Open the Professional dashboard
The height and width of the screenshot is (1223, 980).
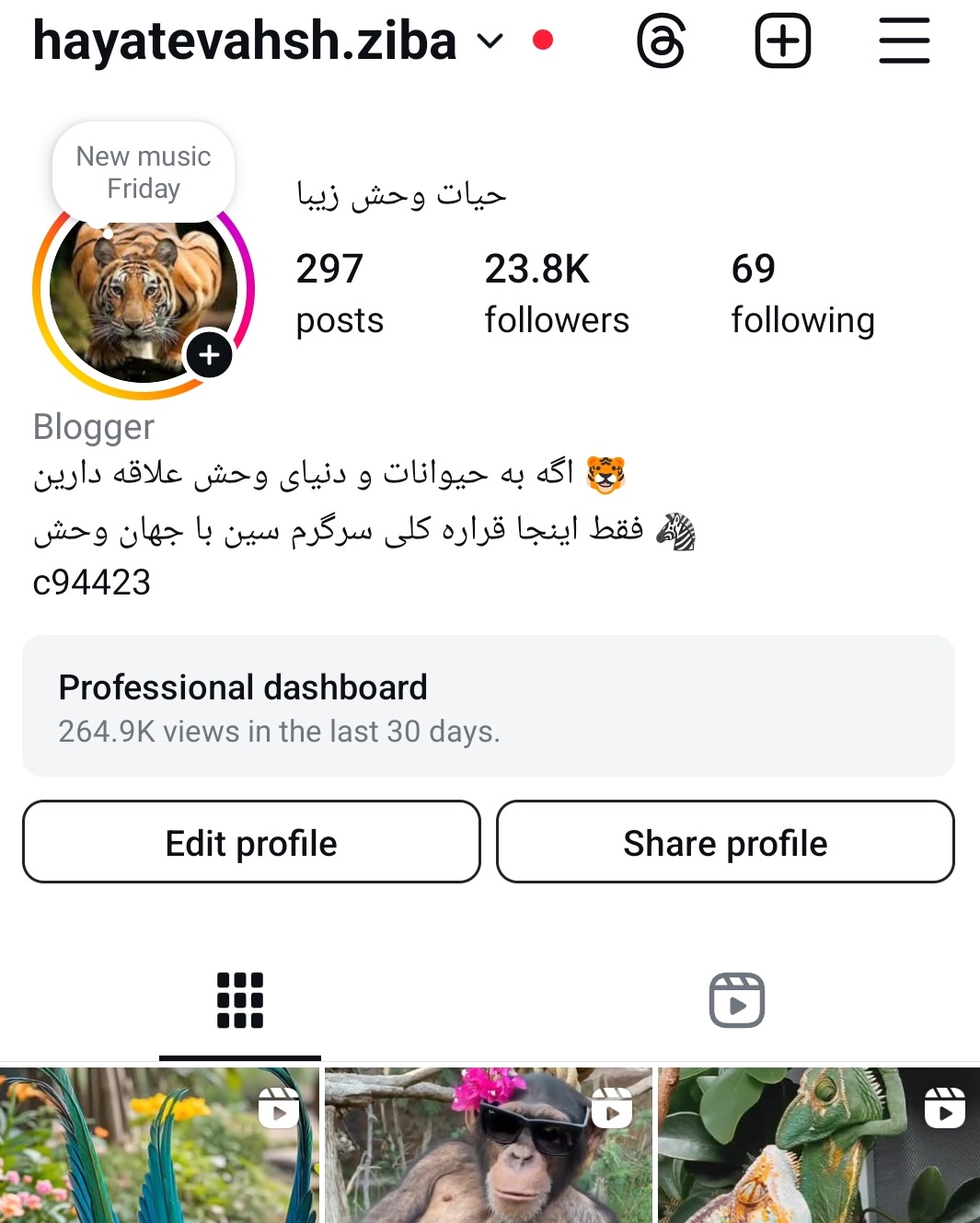(488, 706)
